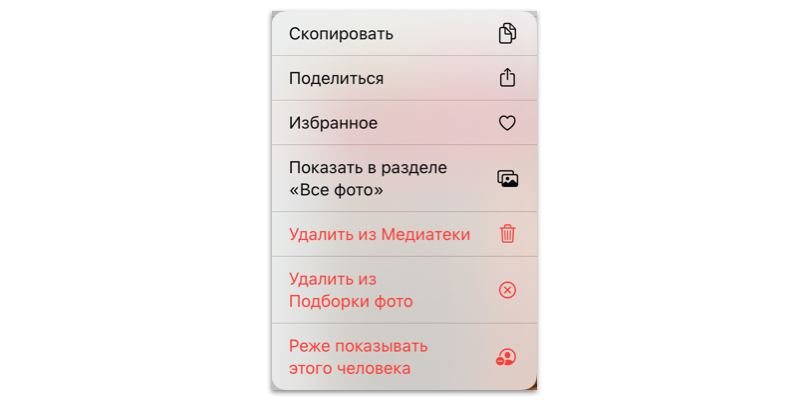Add the photo to Избранное

pyautogui.click(x=403, y=123)
